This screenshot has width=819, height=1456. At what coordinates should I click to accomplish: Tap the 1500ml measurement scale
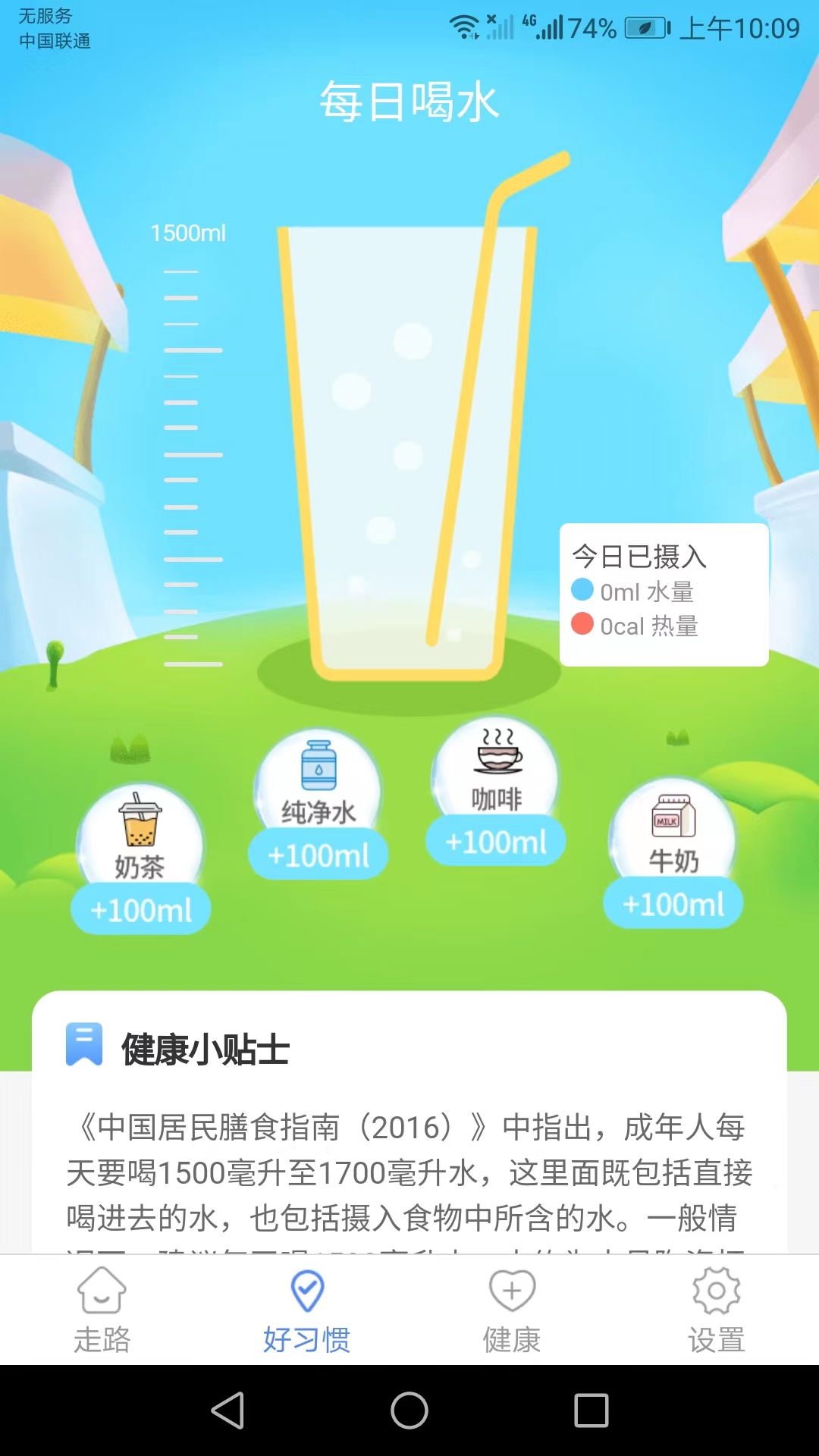point(187,234)
